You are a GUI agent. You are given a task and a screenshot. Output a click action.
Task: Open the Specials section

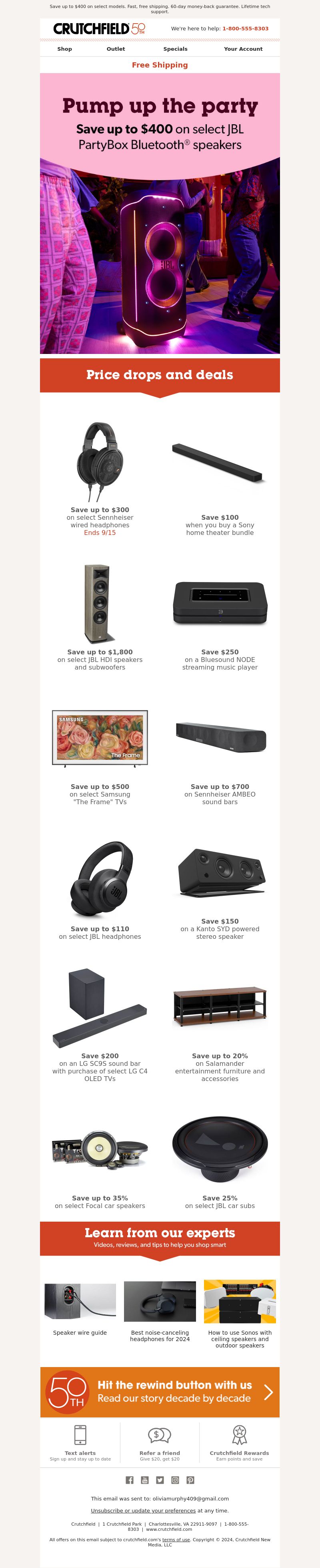coord(176,49)
